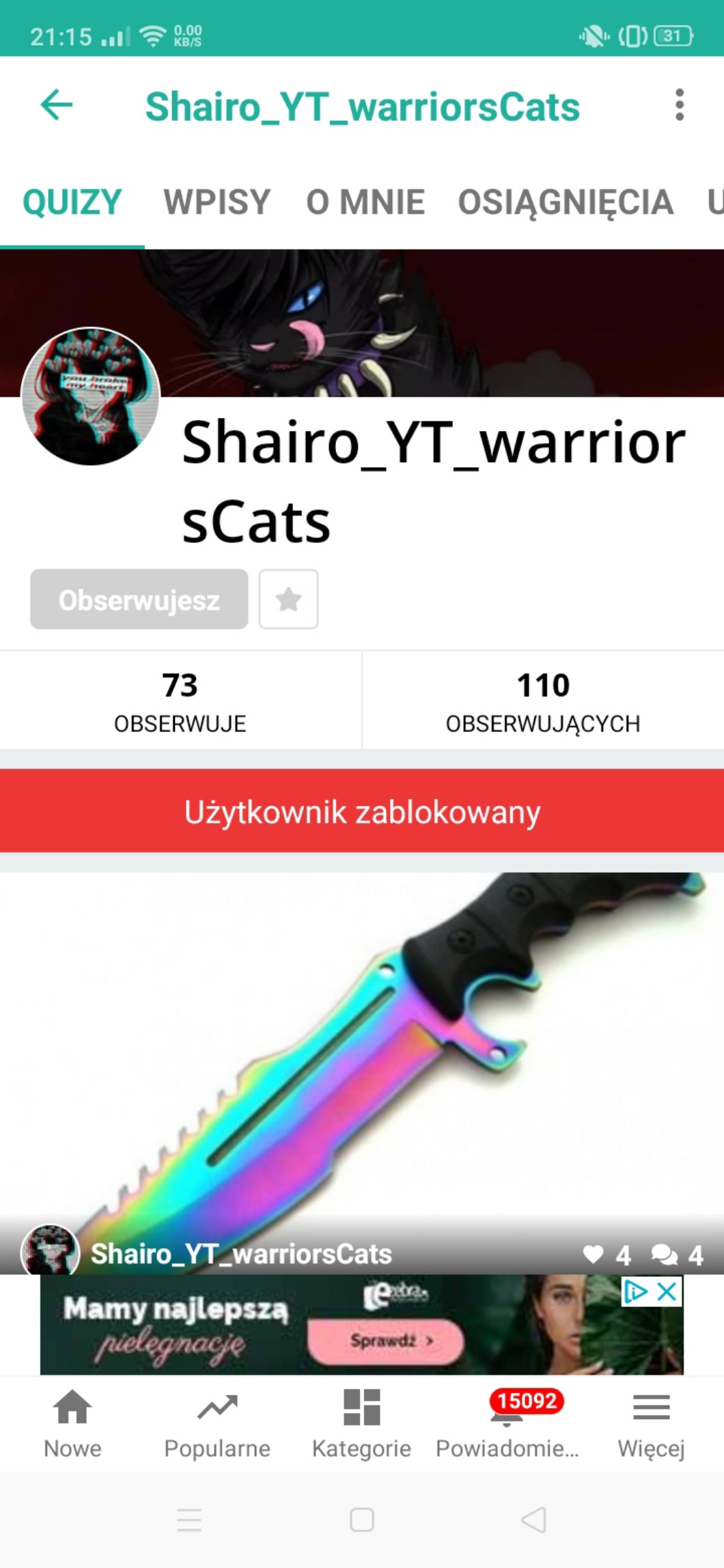Switch to the WPISY tab
Viewport: 724px width, 1568px height.
pos(217,203)
